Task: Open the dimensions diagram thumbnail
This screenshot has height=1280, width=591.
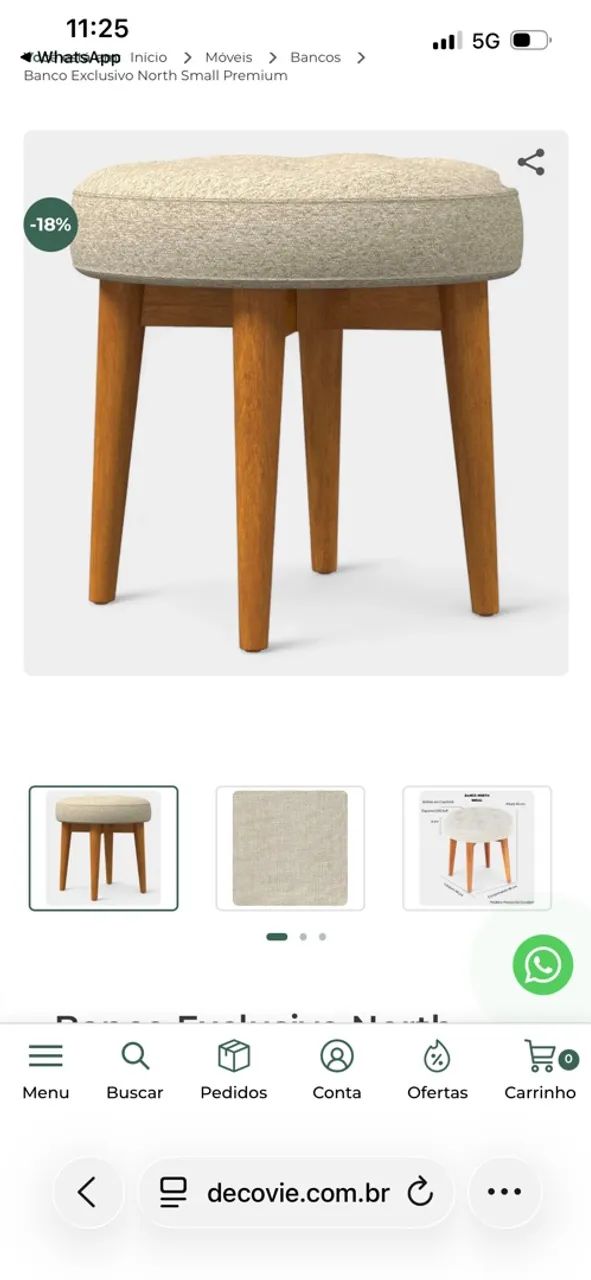Action: tap(477, 848)
